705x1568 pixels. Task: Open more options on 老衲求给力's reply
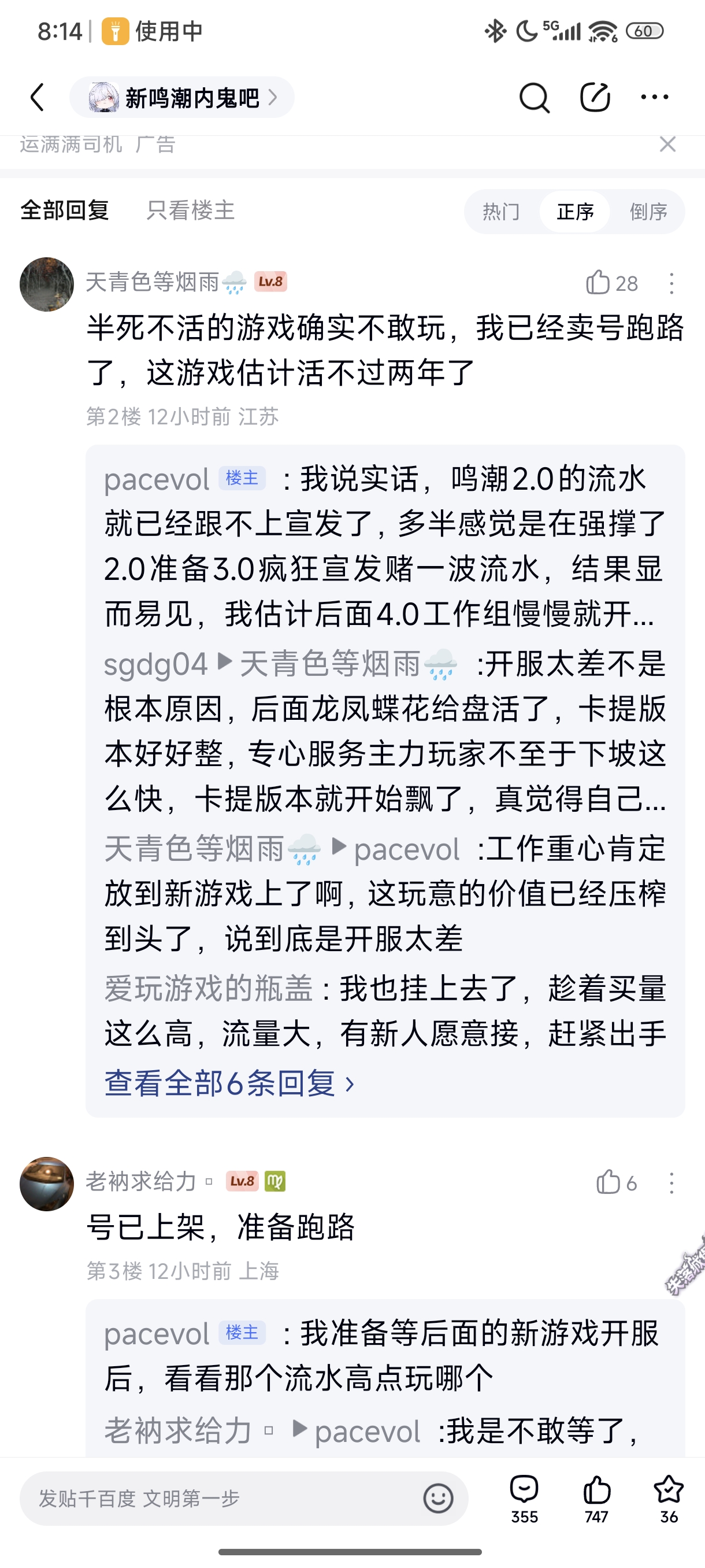pos(671,1184)
